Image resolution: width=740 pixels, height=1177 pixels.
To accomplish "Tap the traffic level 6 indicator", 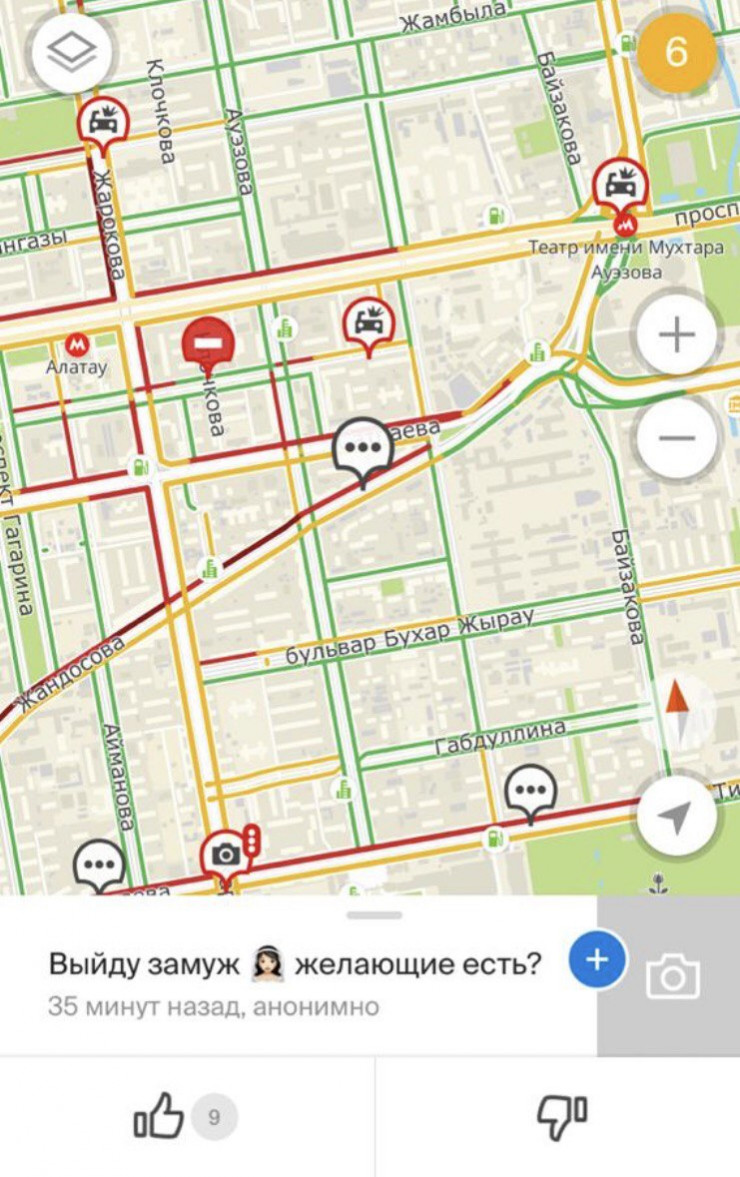I will [x=676, y=53].
